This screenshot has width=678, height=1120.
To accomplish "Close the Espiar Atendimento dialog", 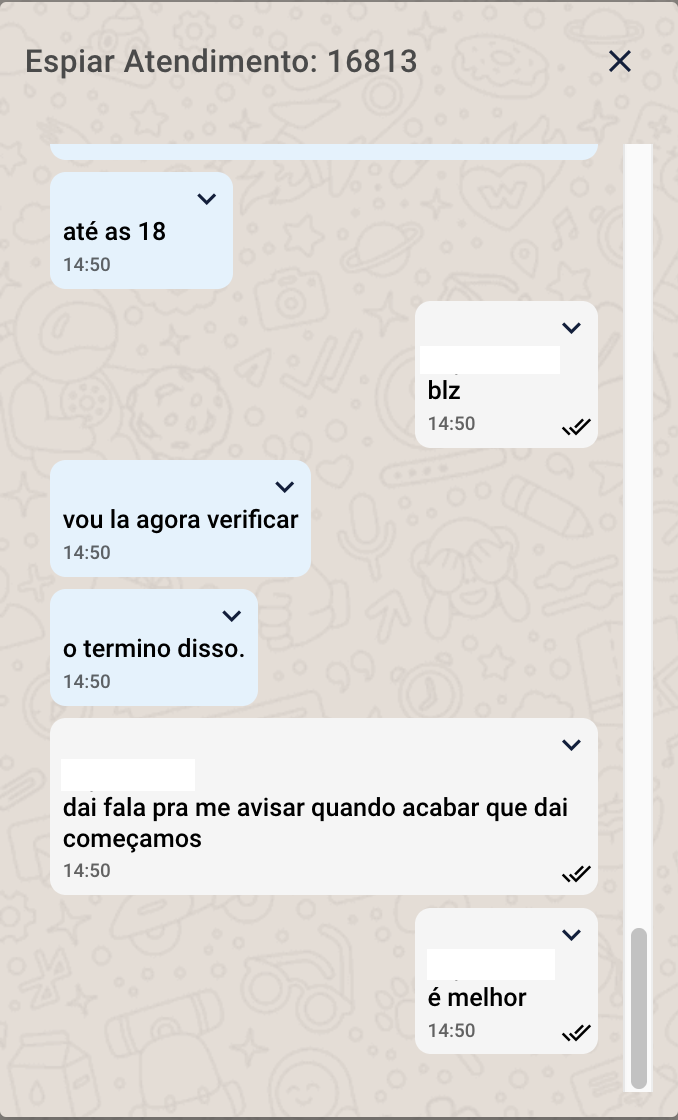I will [620, 62].
